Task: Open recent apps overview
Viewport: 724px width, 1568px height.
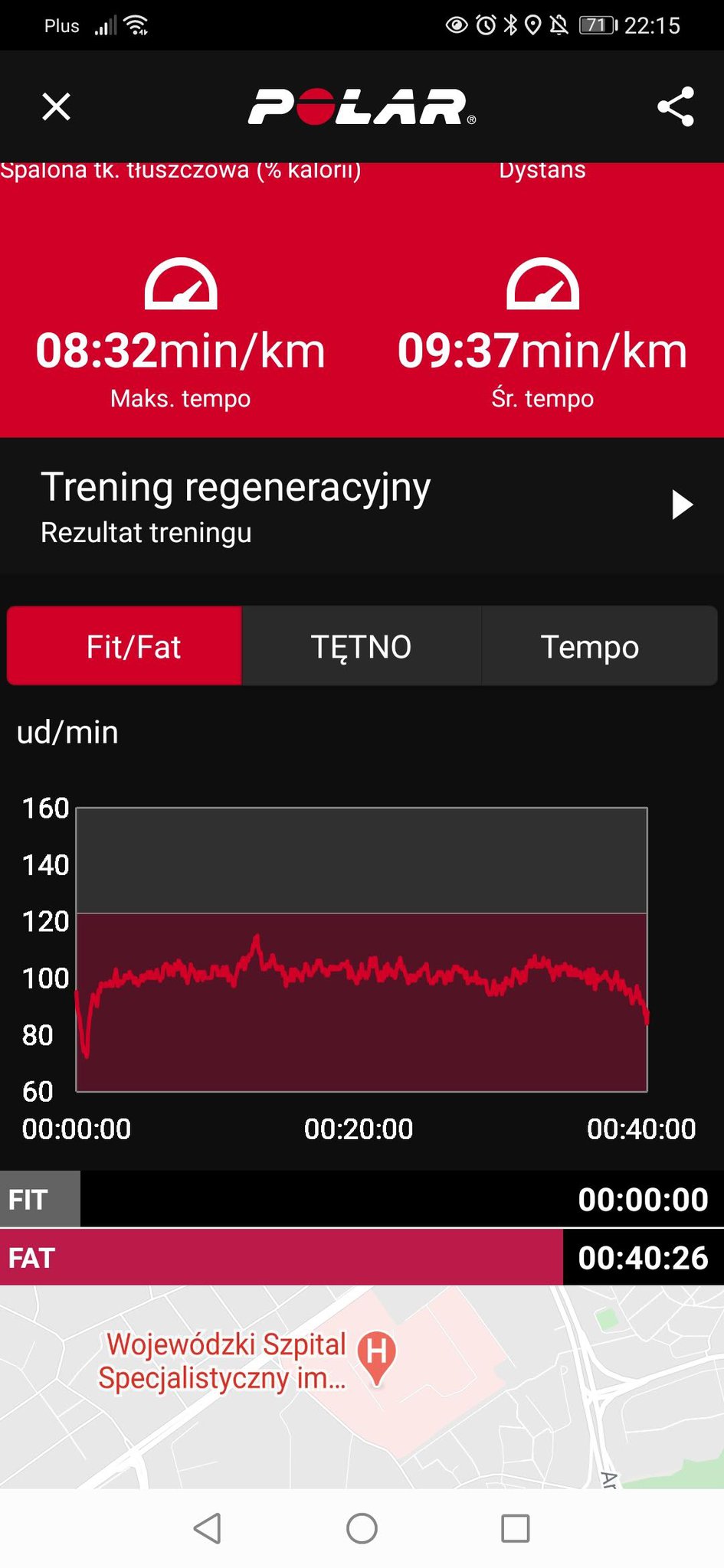Action: [x=515, y=1528]
